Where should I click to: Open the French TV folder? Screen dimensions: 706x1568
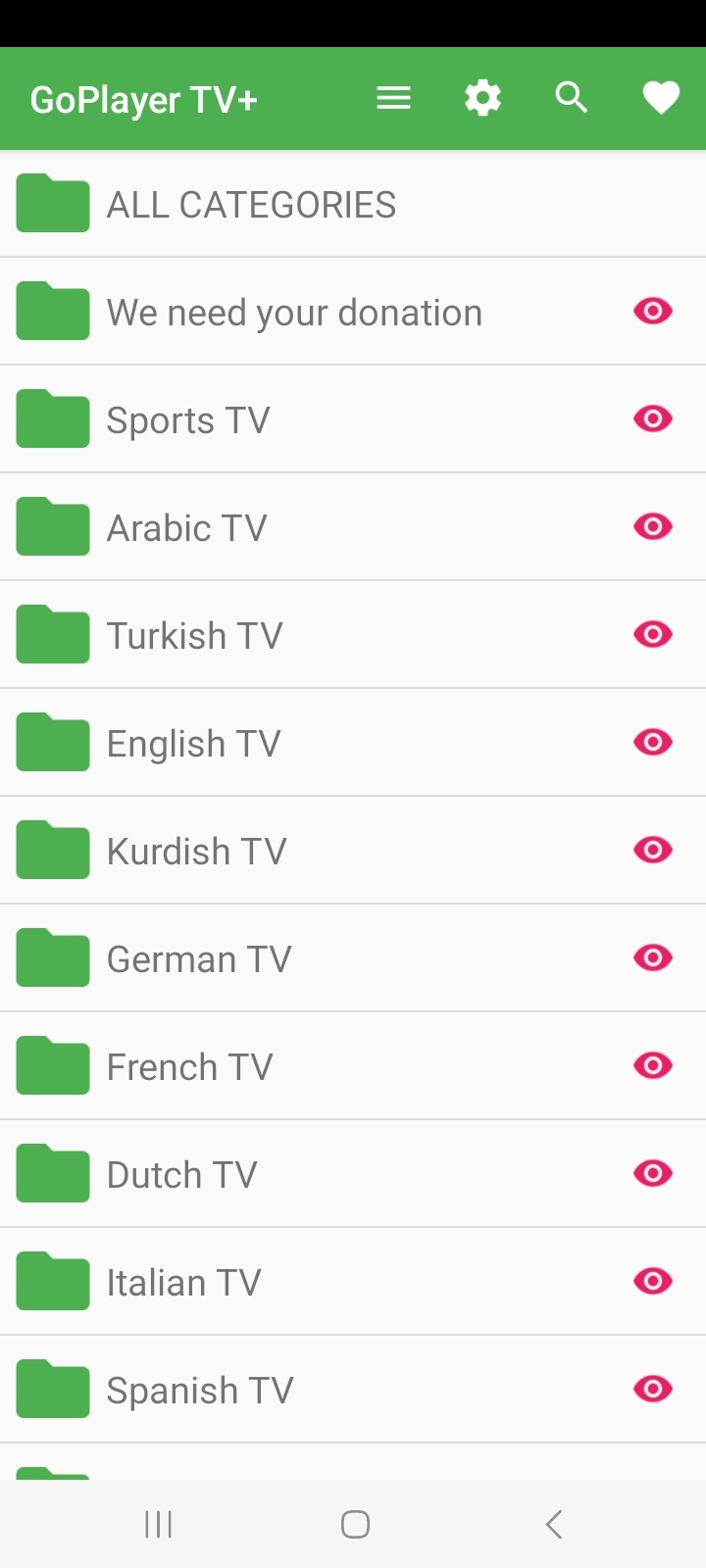click(353, 1066)
